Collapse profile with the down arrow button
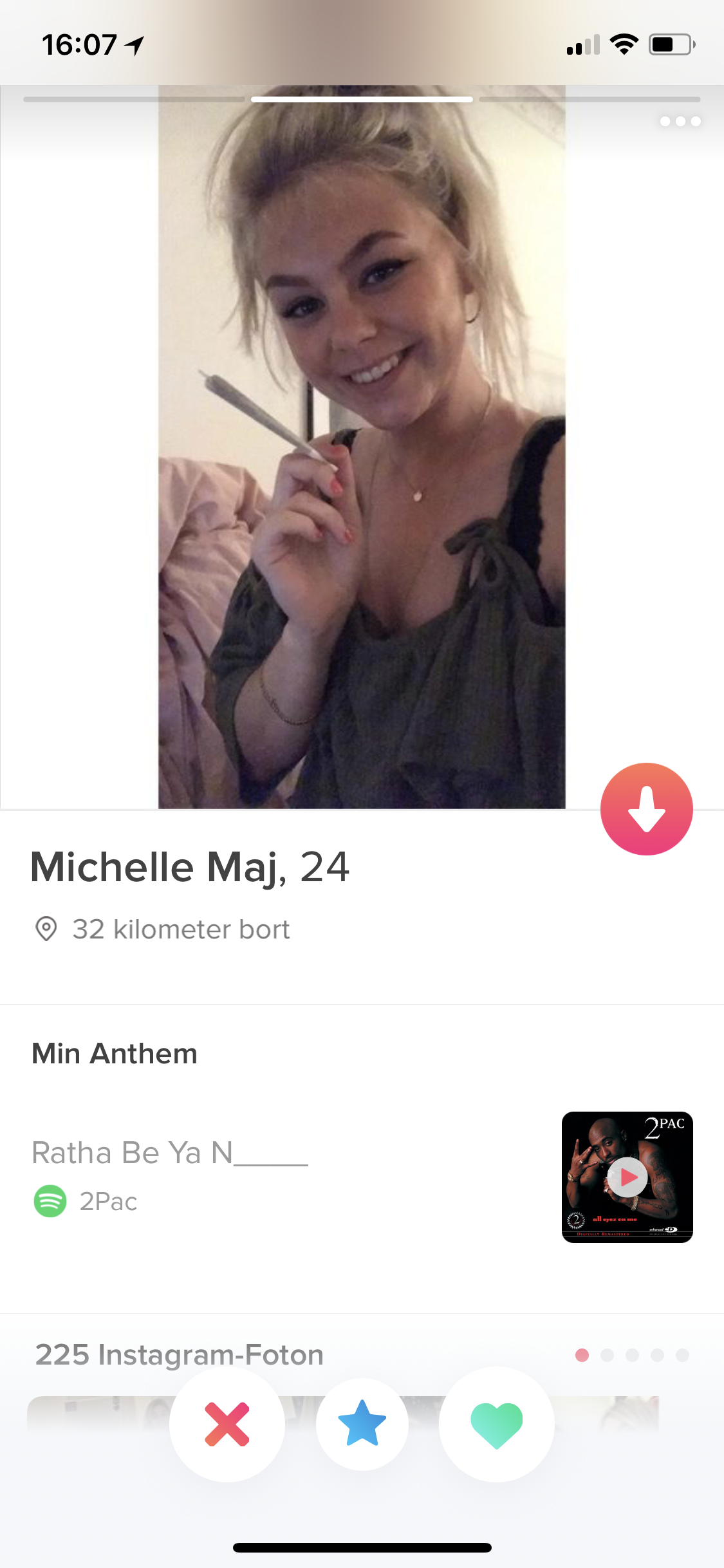 tap(646, 808)
